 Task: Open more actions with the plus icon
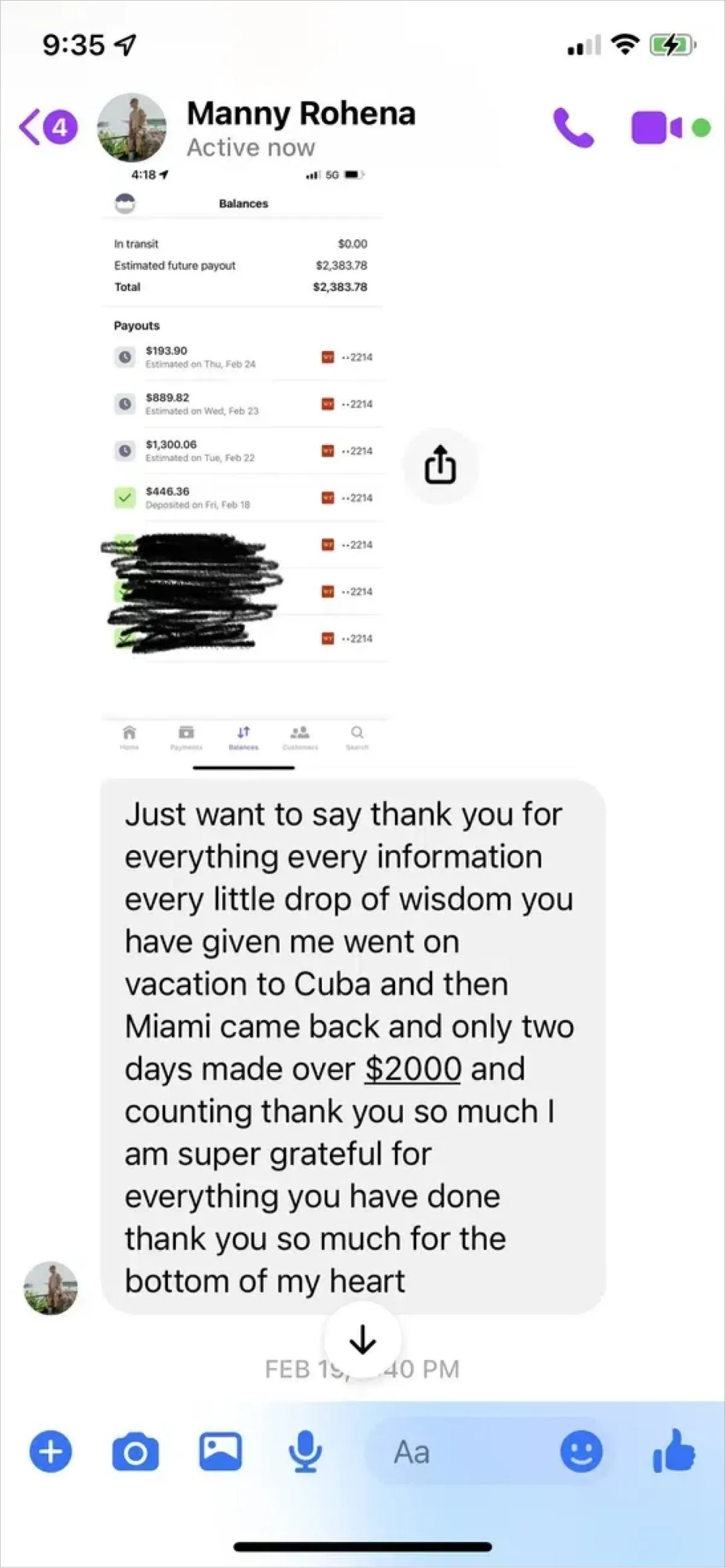tap(51, 1452)
